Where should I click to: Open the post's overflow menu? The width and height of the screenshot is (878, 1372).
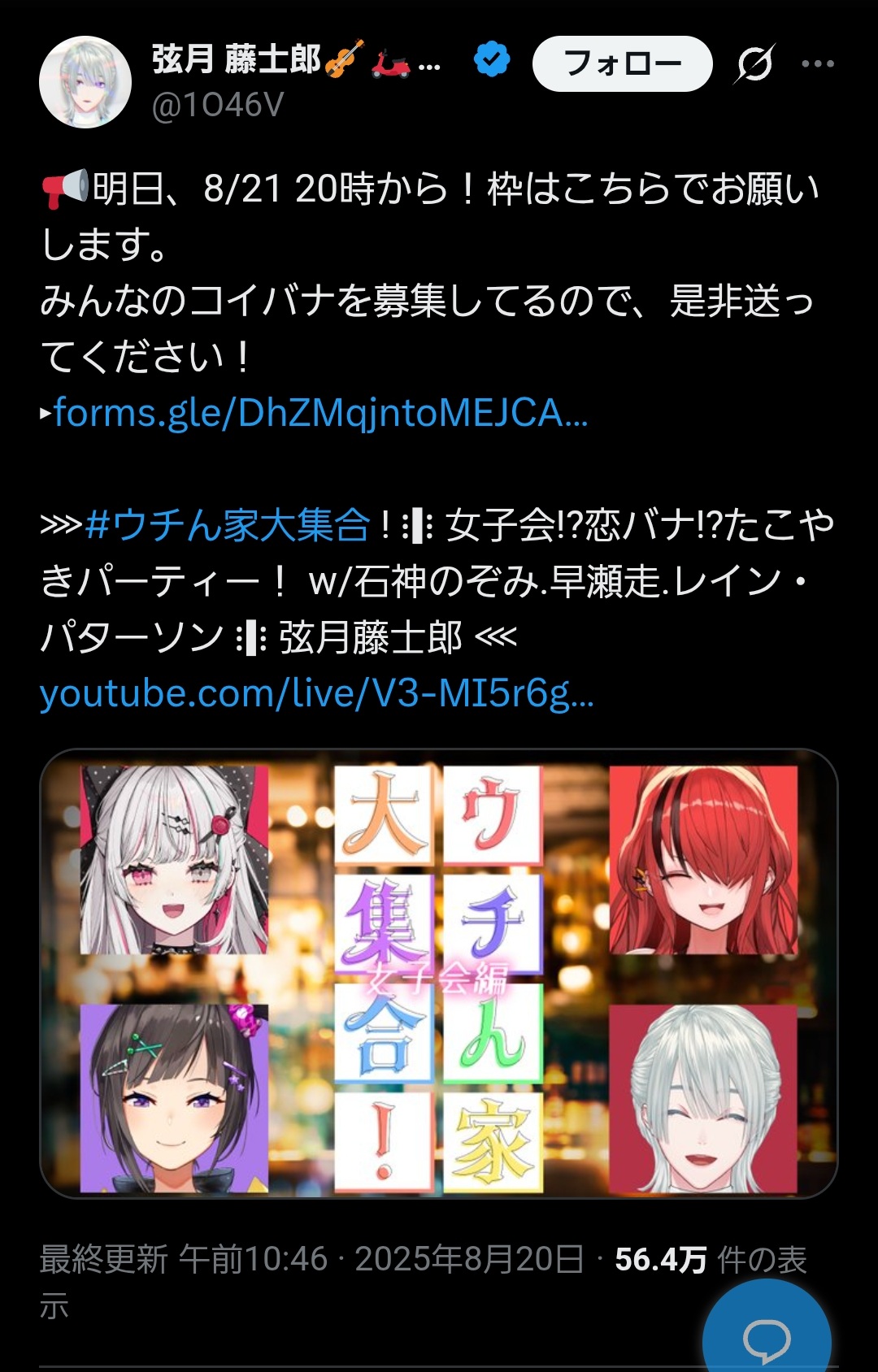pos(817,63)
